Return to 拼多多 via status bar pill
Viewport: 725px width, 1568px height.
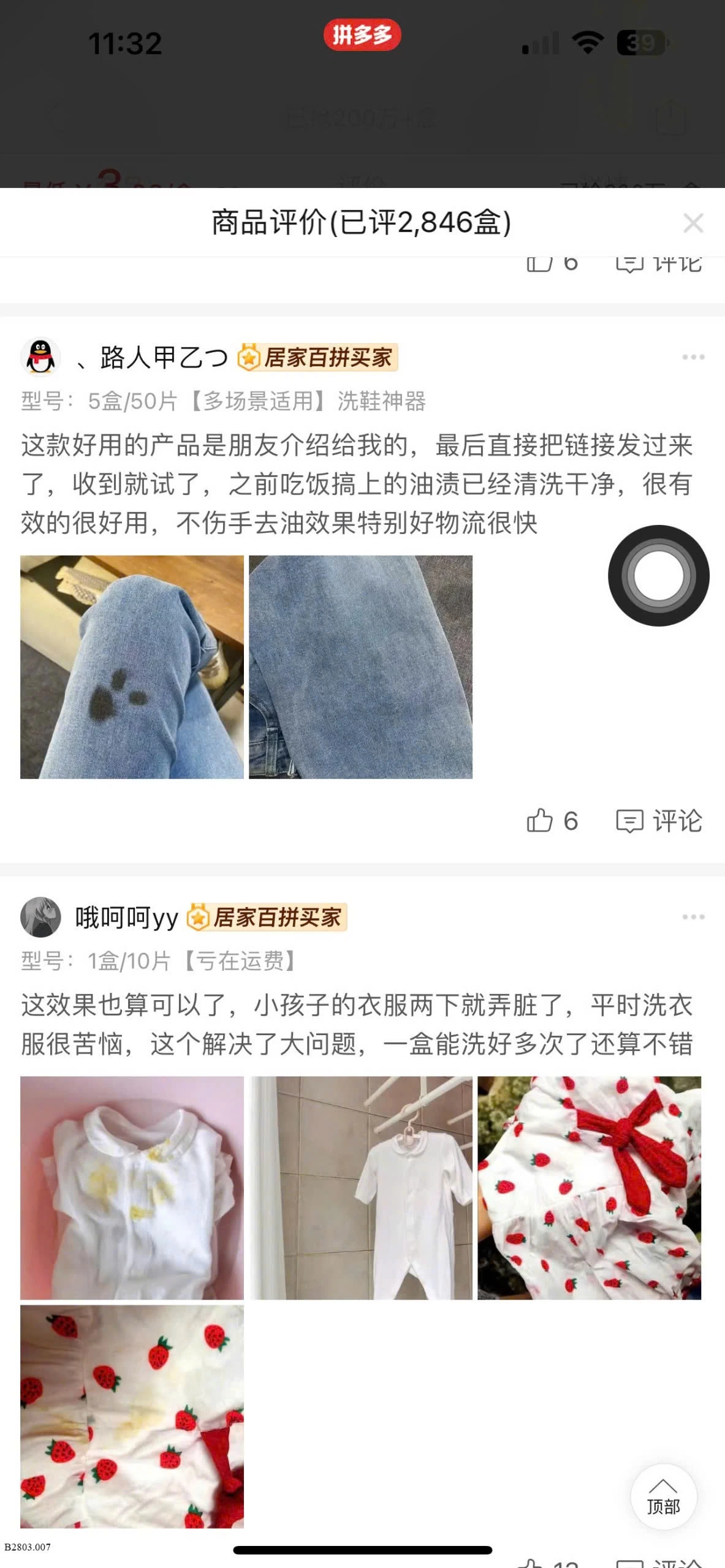362,35
